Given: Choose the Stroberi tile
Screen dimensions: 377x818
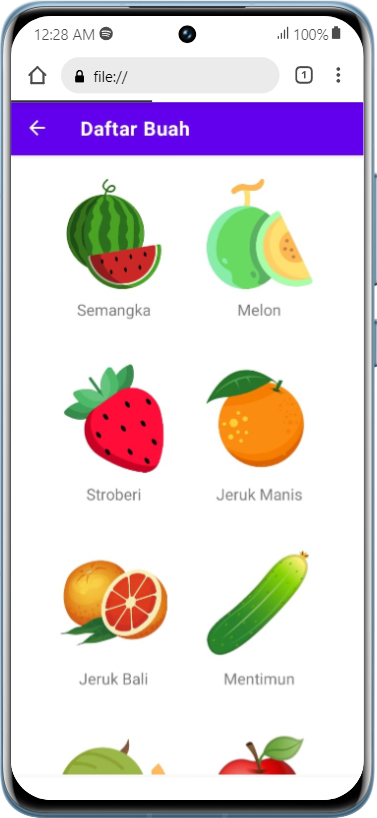Looking at the screenshot, I should coord(114,434).
